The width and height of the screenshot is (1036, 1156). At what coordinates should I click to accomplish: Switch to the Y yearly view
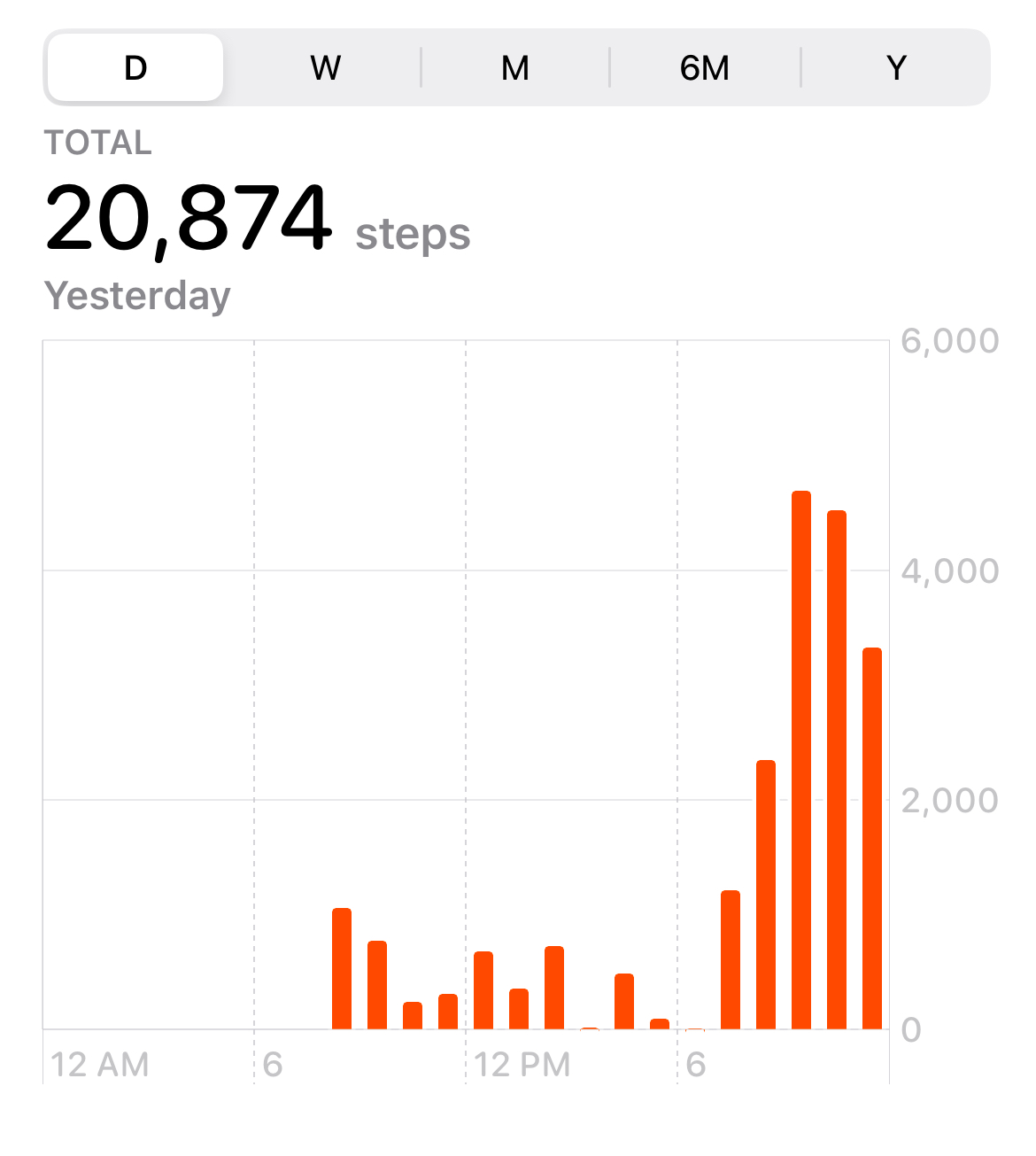click(896, 67)
